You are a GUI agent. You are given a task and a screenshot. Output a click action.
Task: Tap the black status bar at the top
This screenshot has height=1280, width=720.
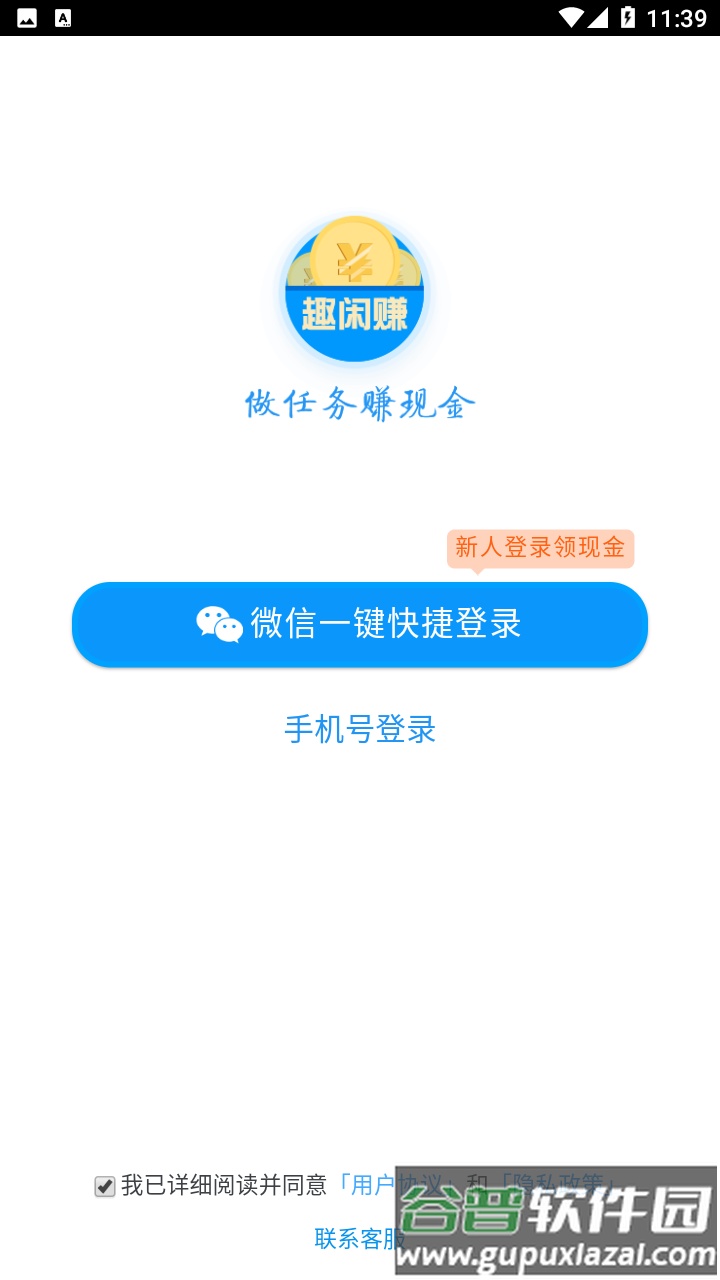[360, 16]
